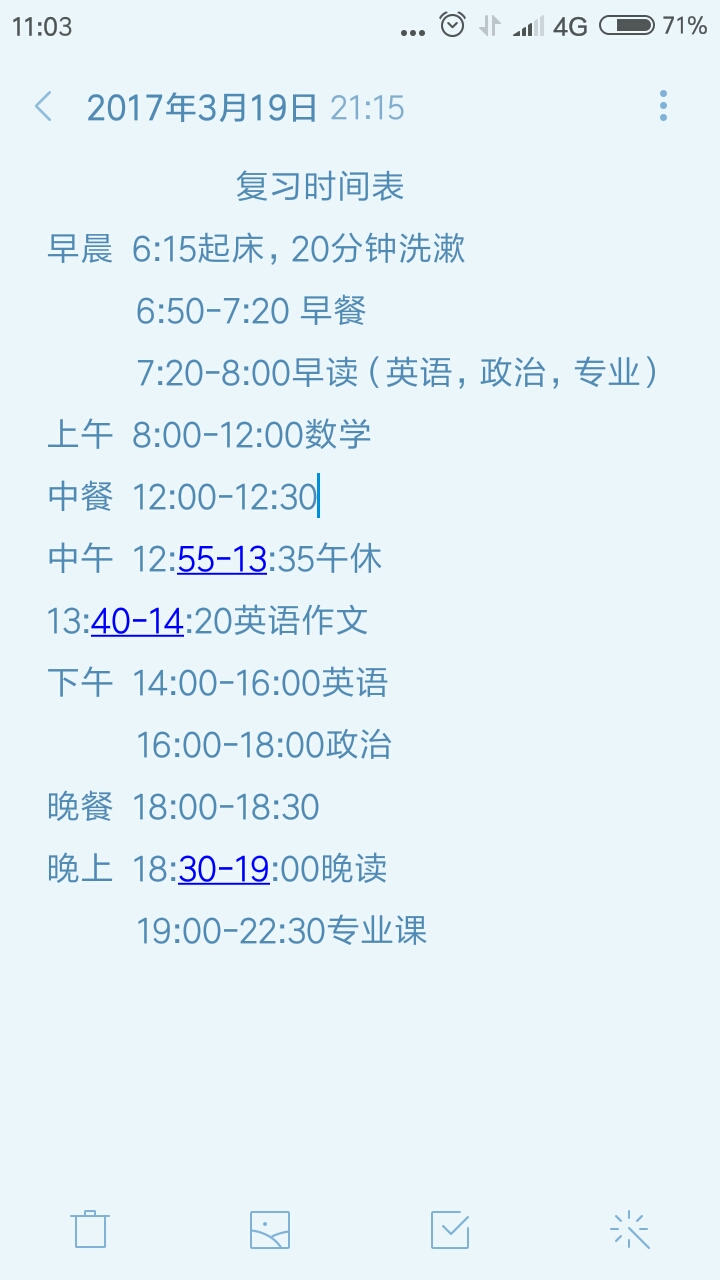Open the underlined 55-13 time link
Viewport: 720px width, 1280px height.
tap(222, 558)
